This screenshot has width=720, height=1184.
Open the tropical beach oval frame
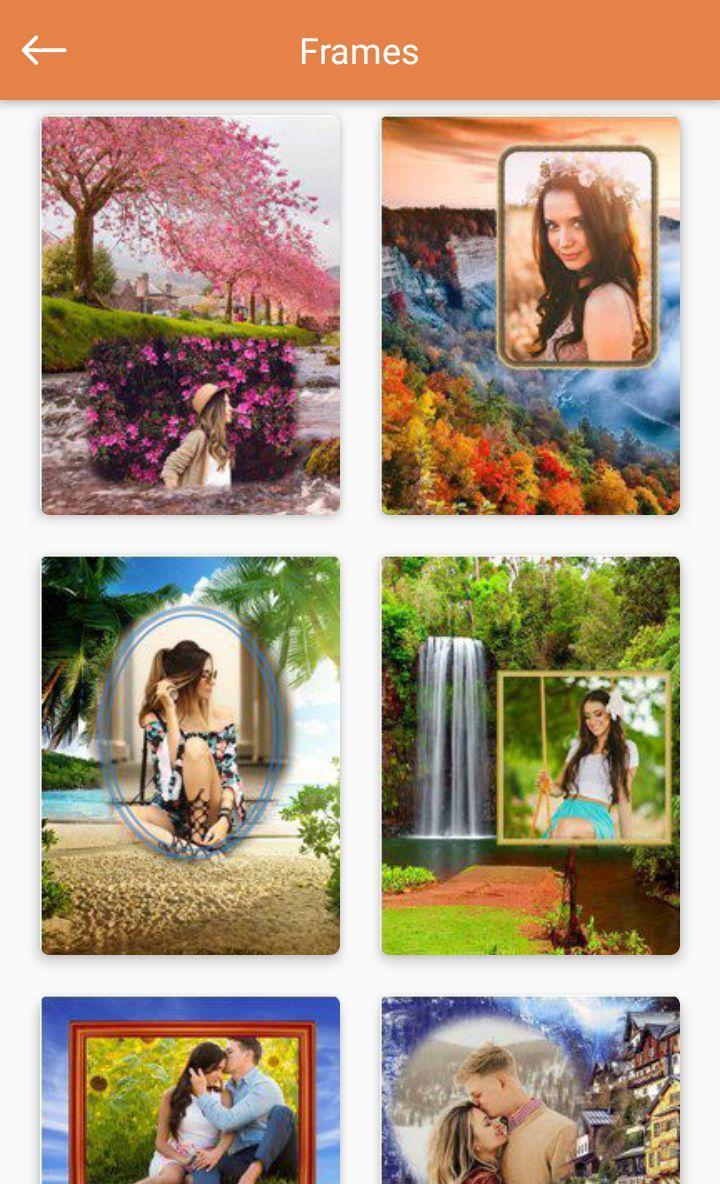190,755
